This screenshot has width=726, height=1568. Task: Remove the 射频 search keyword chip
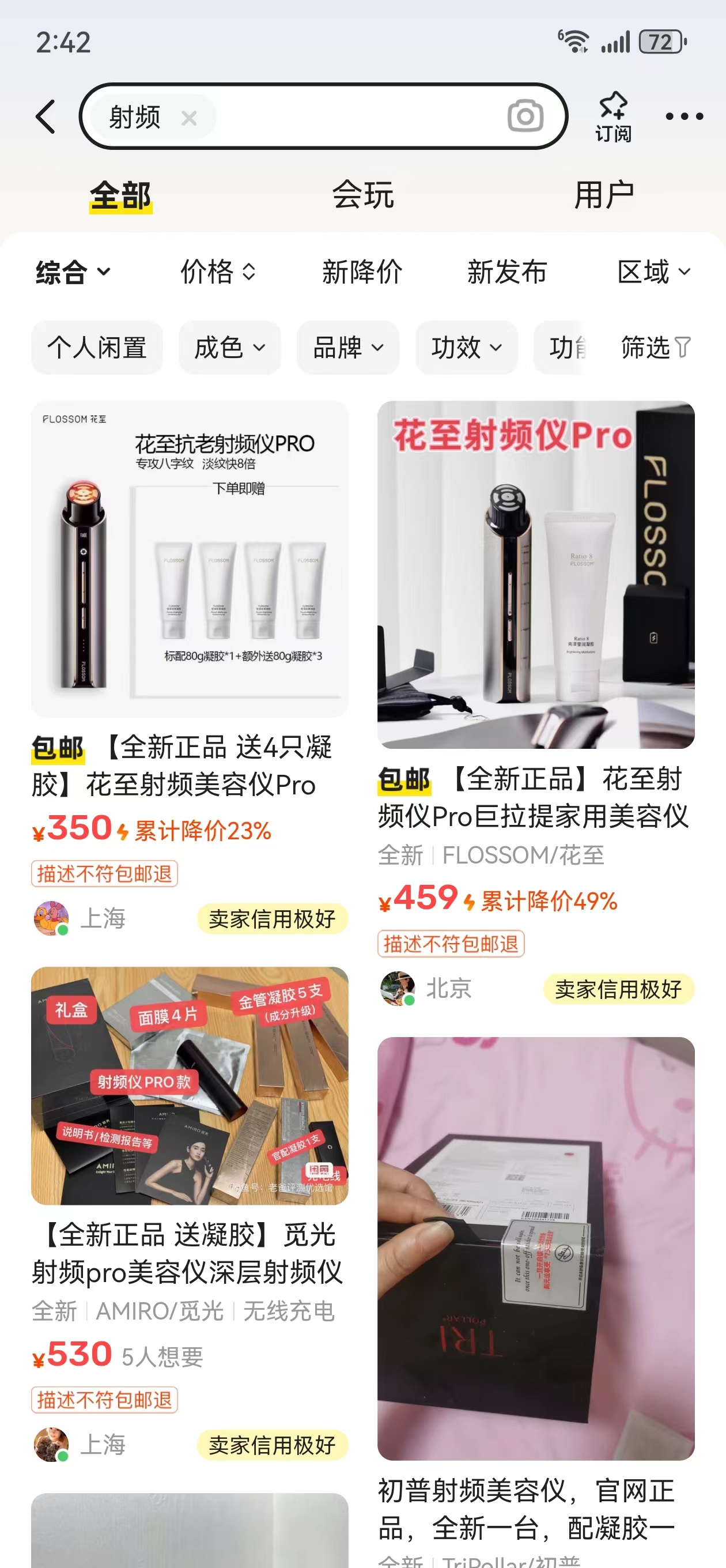coord(189,118)
